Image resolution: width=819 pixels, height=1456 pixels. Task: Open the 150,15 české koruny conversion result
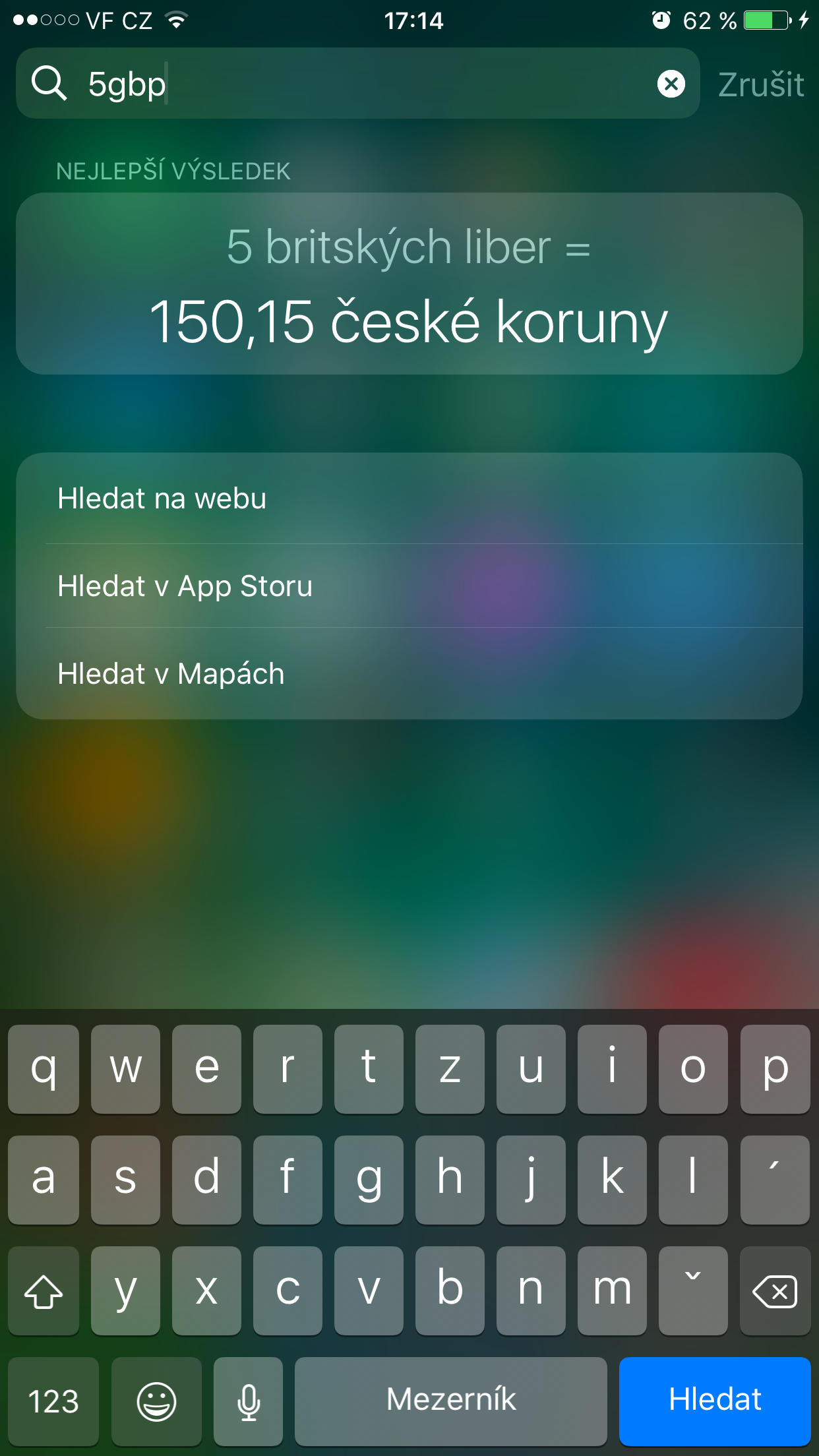(409, 284)
